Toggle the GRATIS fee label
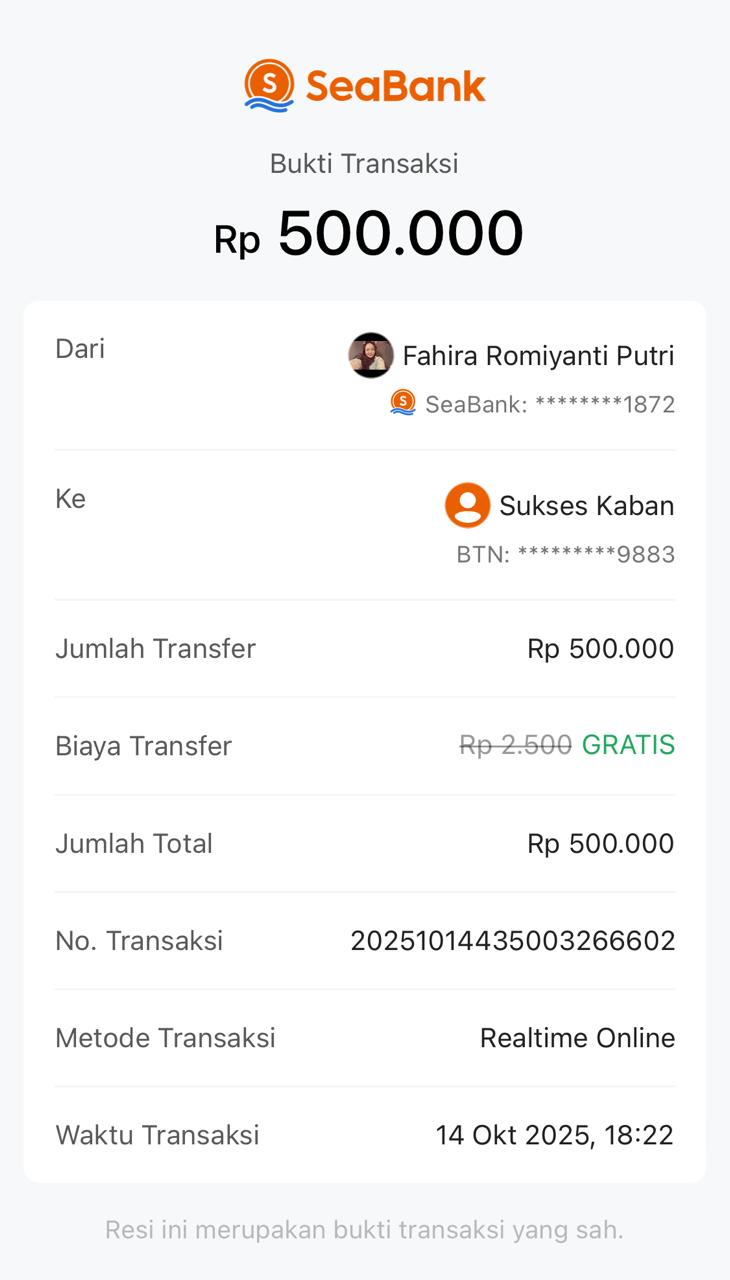 [628, 745]
